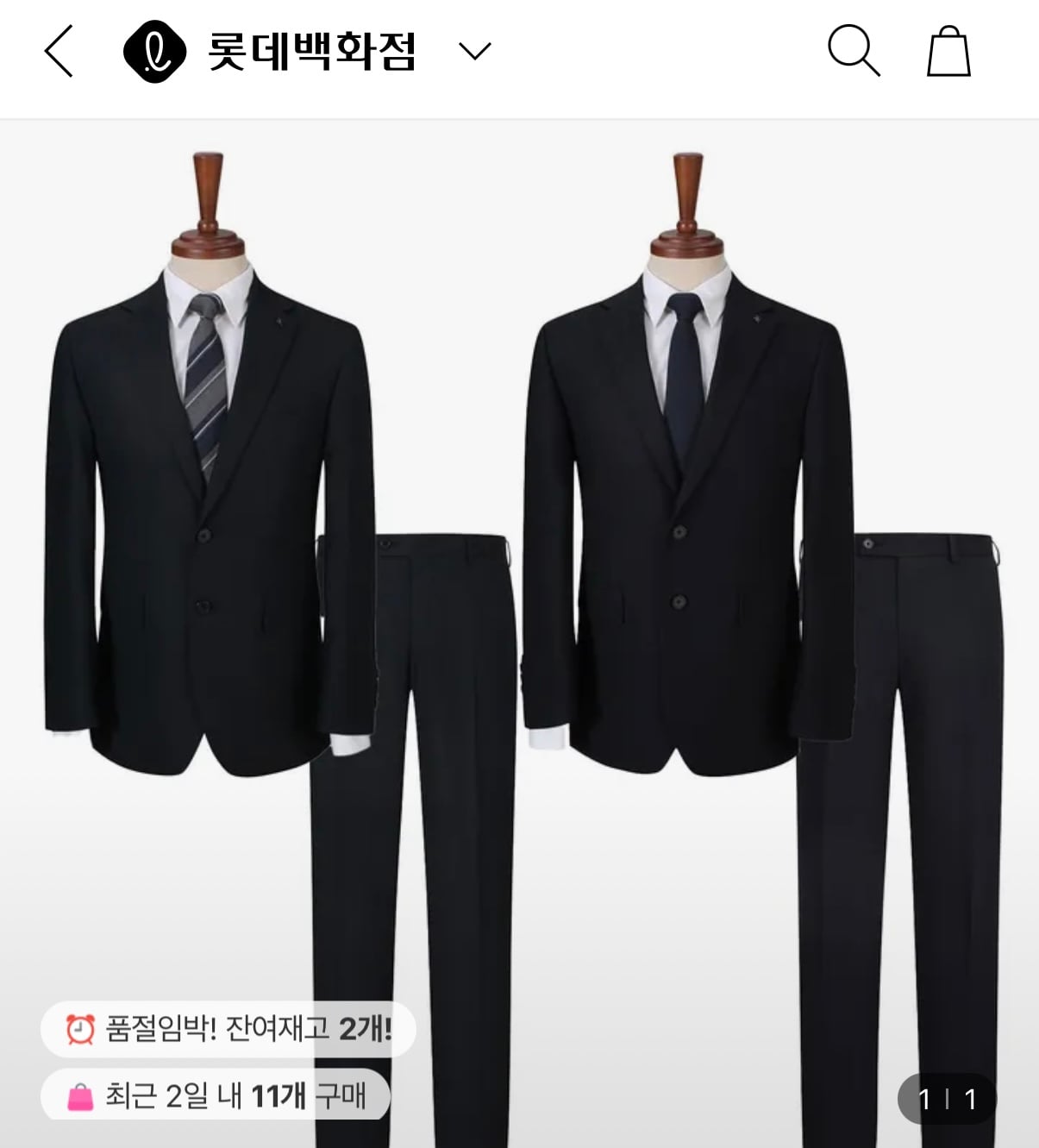Viewport: 1039px width, 1148px height.
Task: Click the pink gift bag icon
Action: [x=80, y=1095]
